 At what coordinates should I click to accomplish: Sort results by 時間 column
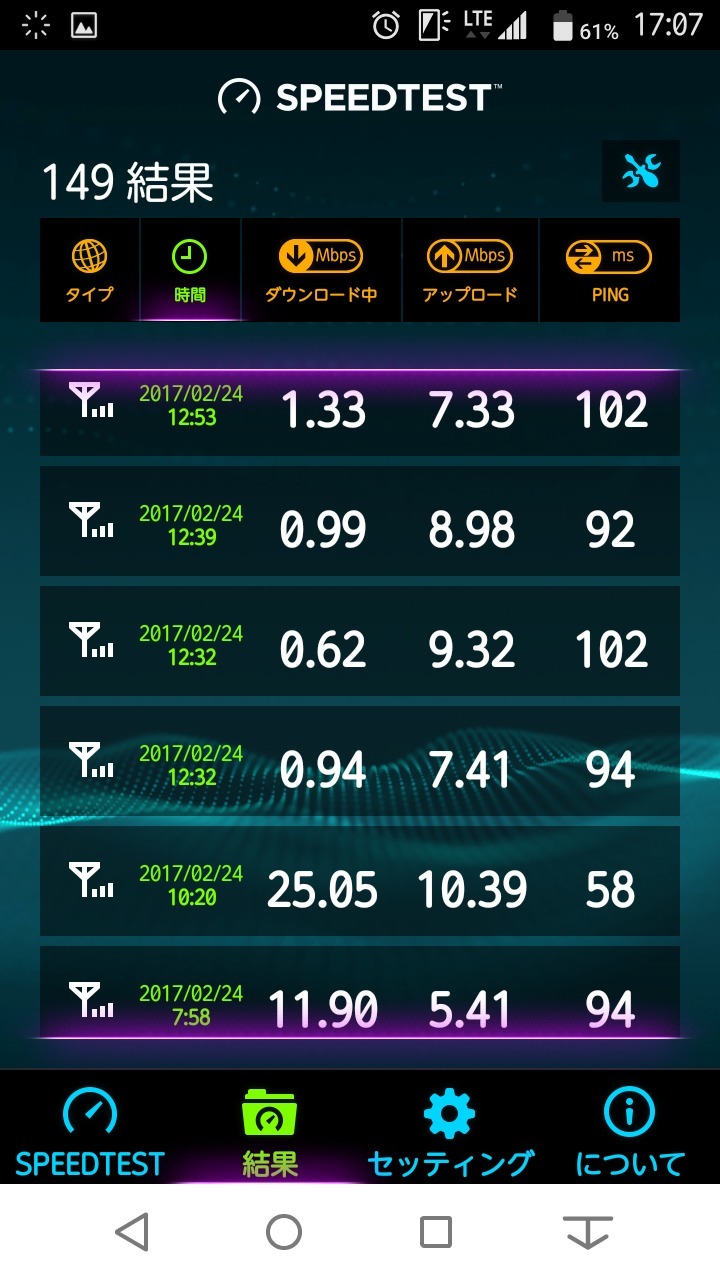tap(190, 271)
